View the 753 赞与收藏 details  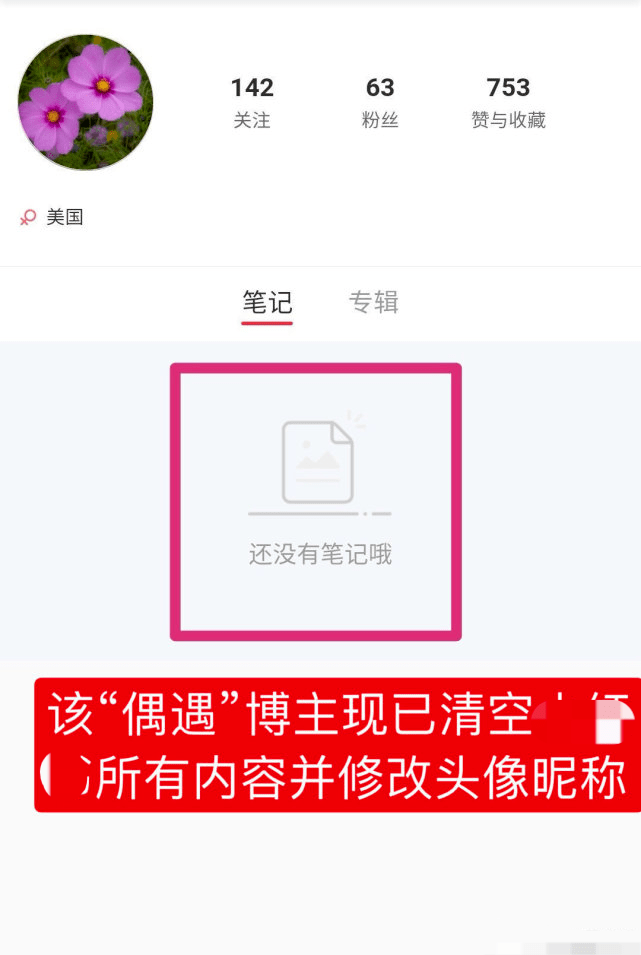[508, 103]
